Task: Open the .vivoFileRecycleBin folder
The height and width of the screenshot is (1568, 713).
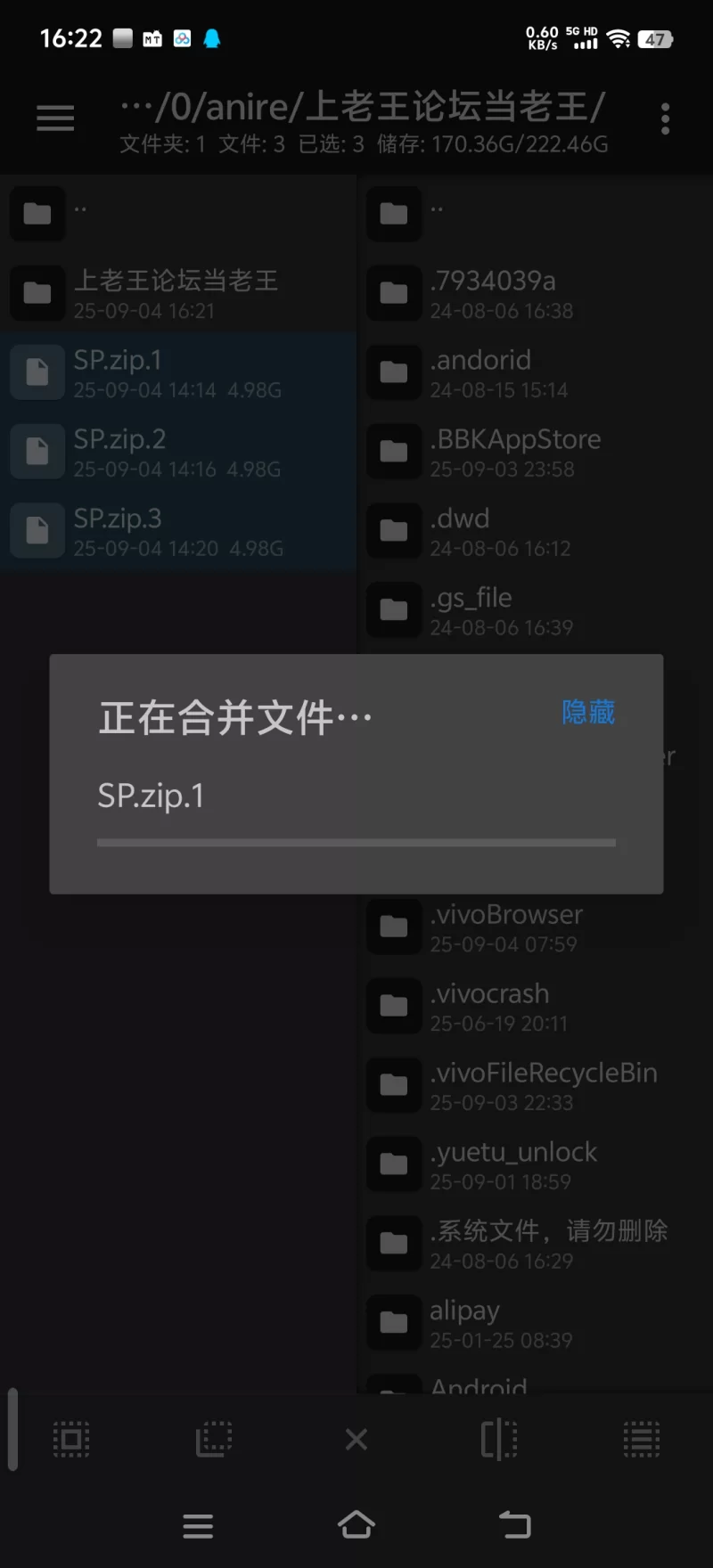Action: [x=535, y=1085]
